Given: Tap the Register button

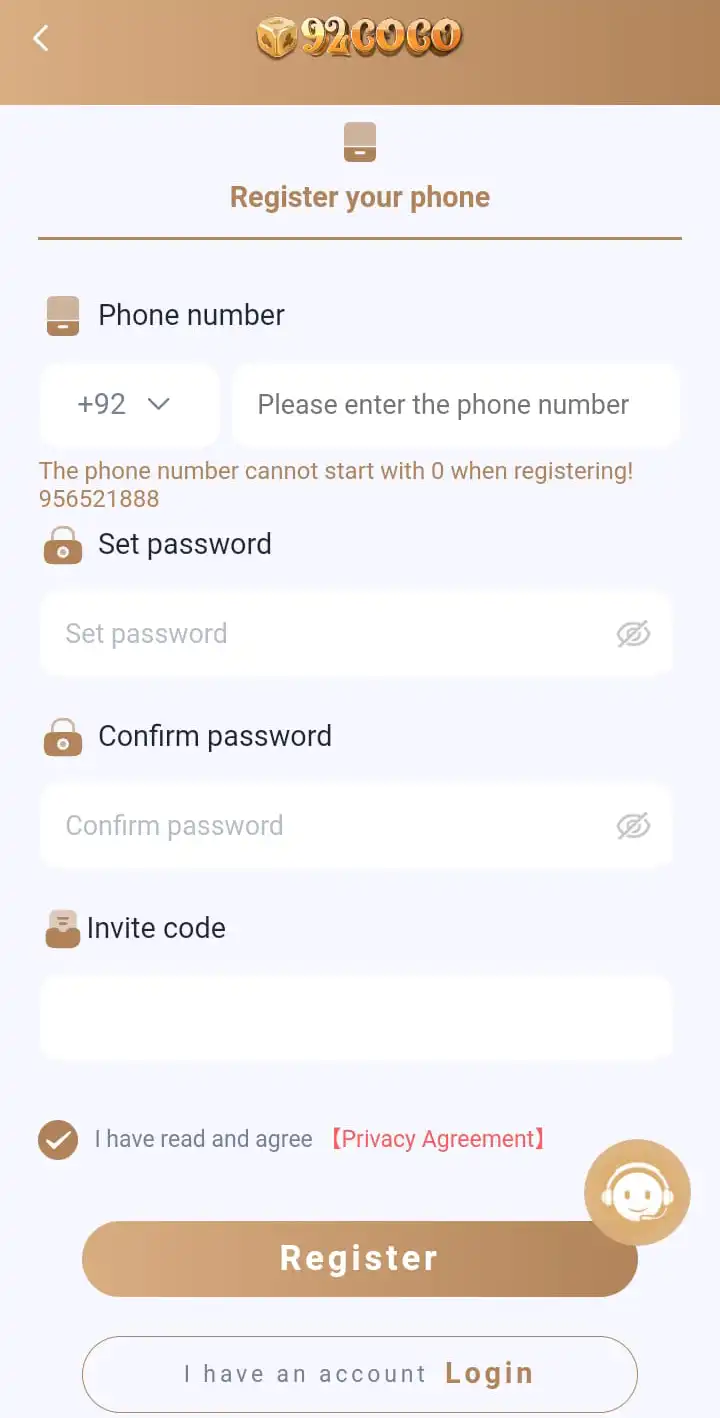Looking at the screenshot, I should pos(360,1259).
